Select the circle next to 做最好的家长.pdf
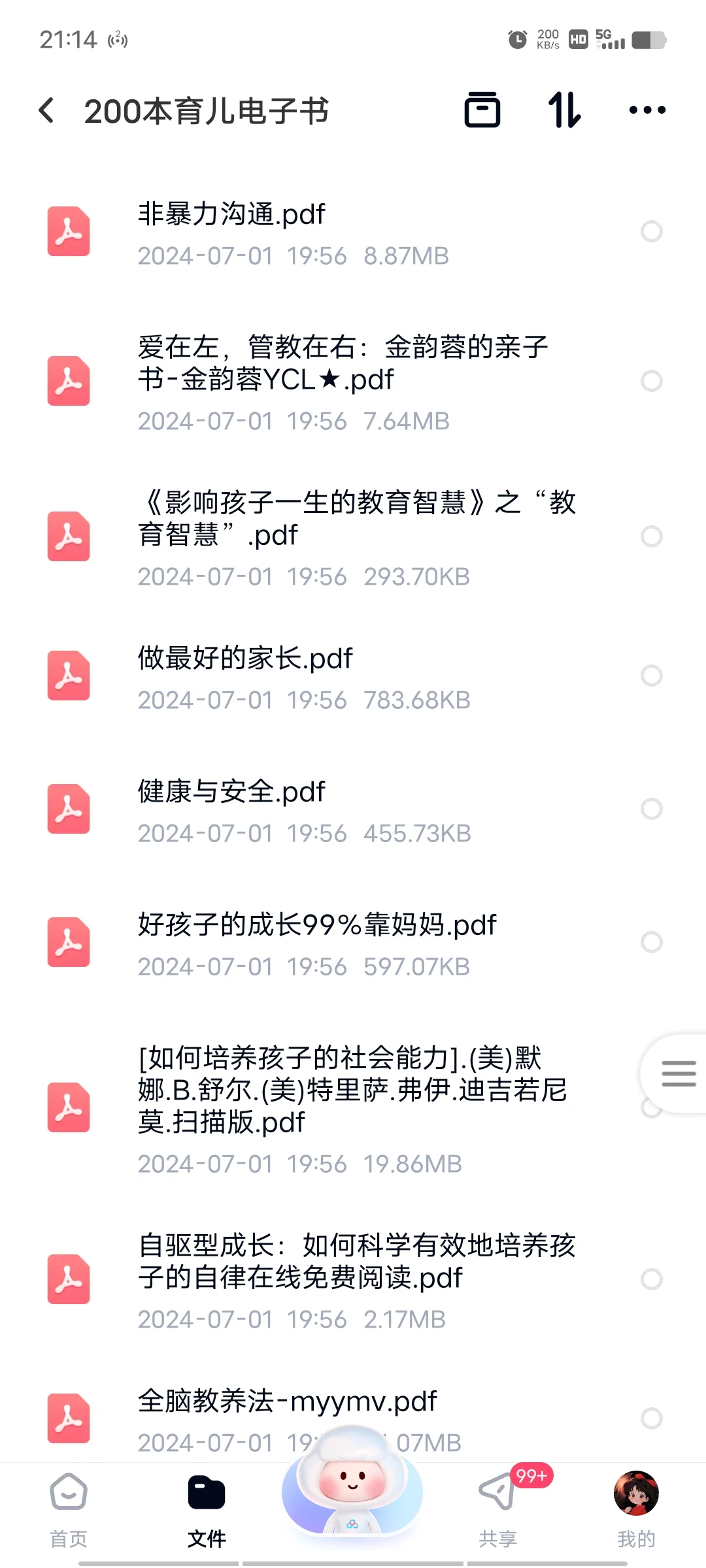 point(652,676)
